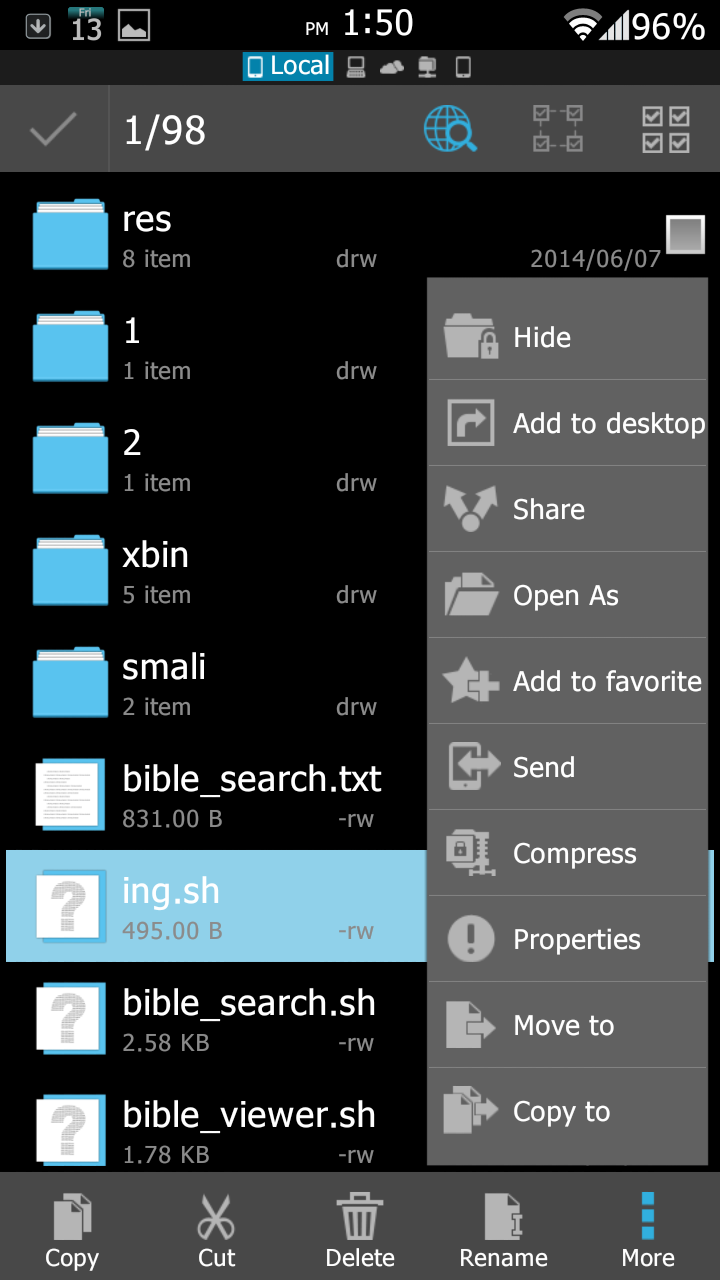The width and height of the screenshot is (720, 1280).
Task: Tick the checkbox for res folder
Action: coord(686,235)
